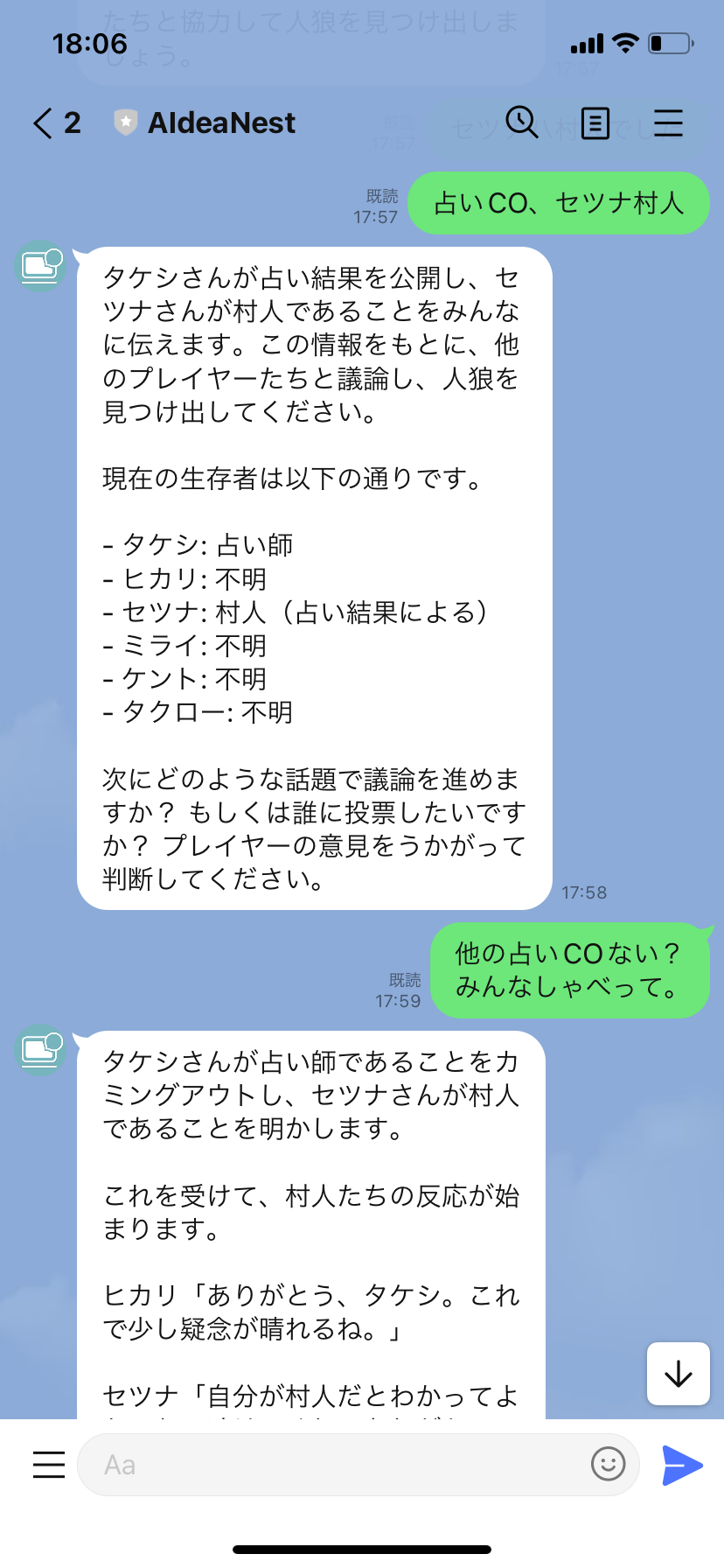Open the emoji and sticker picker
The height and width of the screenshot is (1568, 724).
point(608,1463)
